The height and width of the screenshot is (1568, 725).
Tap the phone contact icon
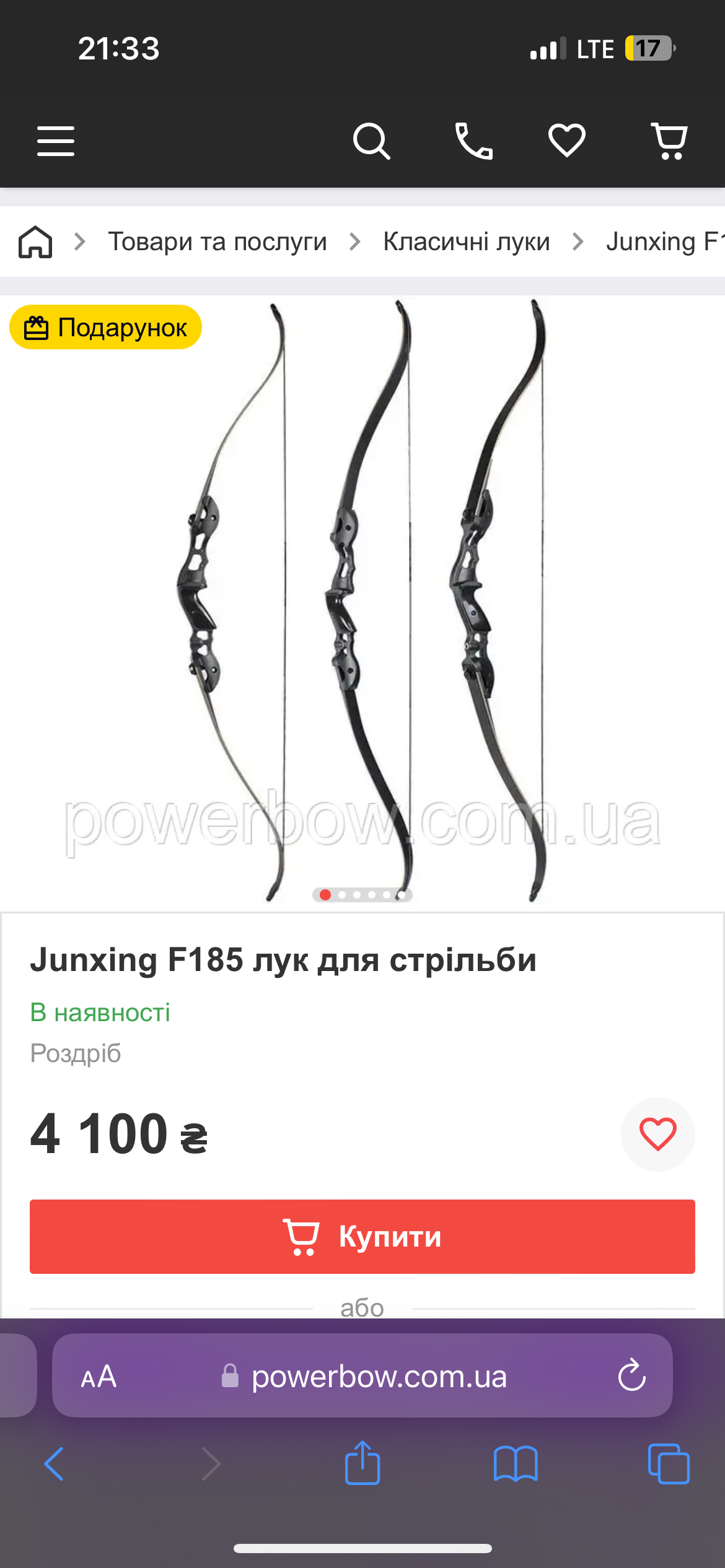(474, 141)
